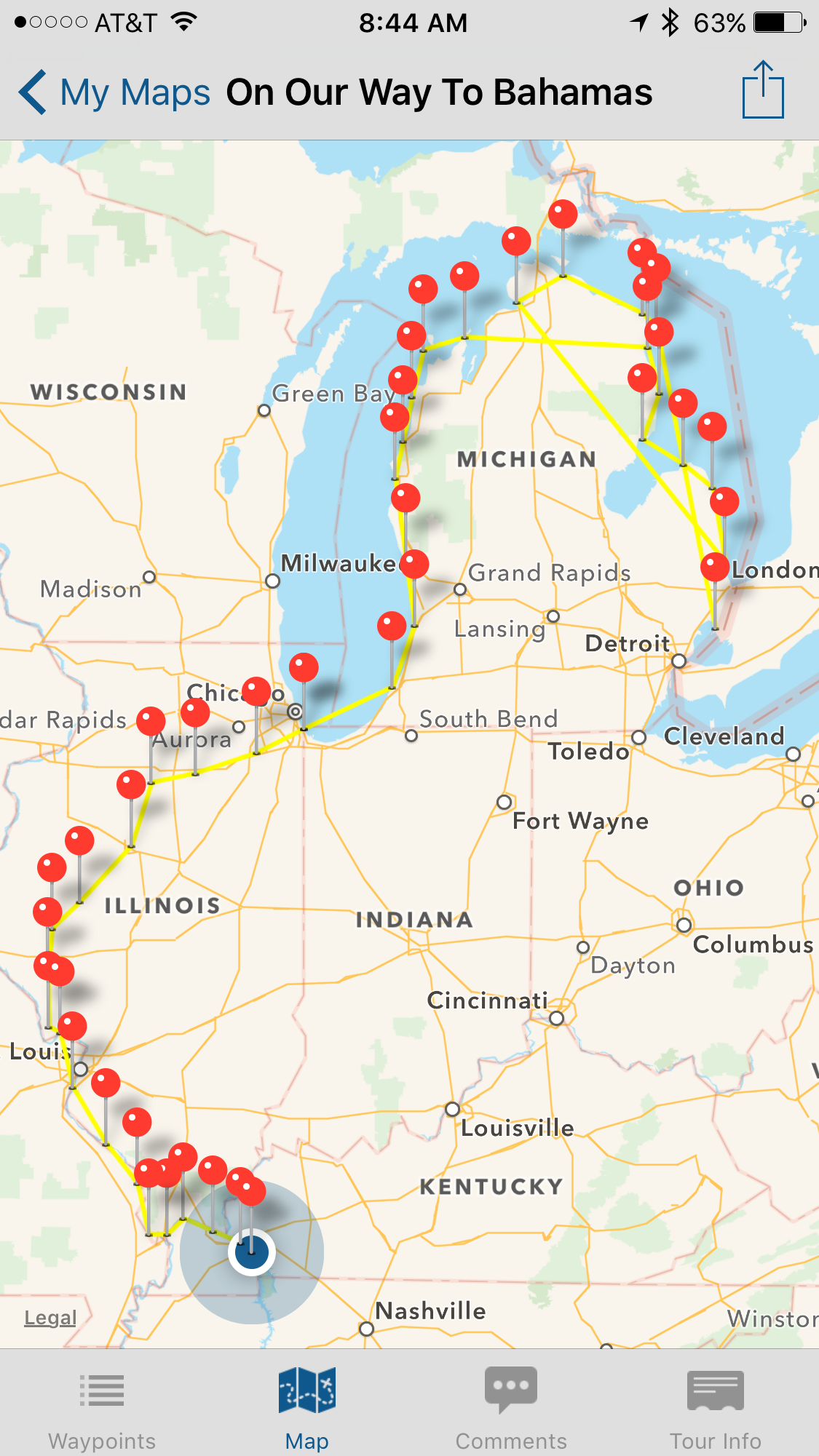Open the Legal link on the map

[50, 1318]
